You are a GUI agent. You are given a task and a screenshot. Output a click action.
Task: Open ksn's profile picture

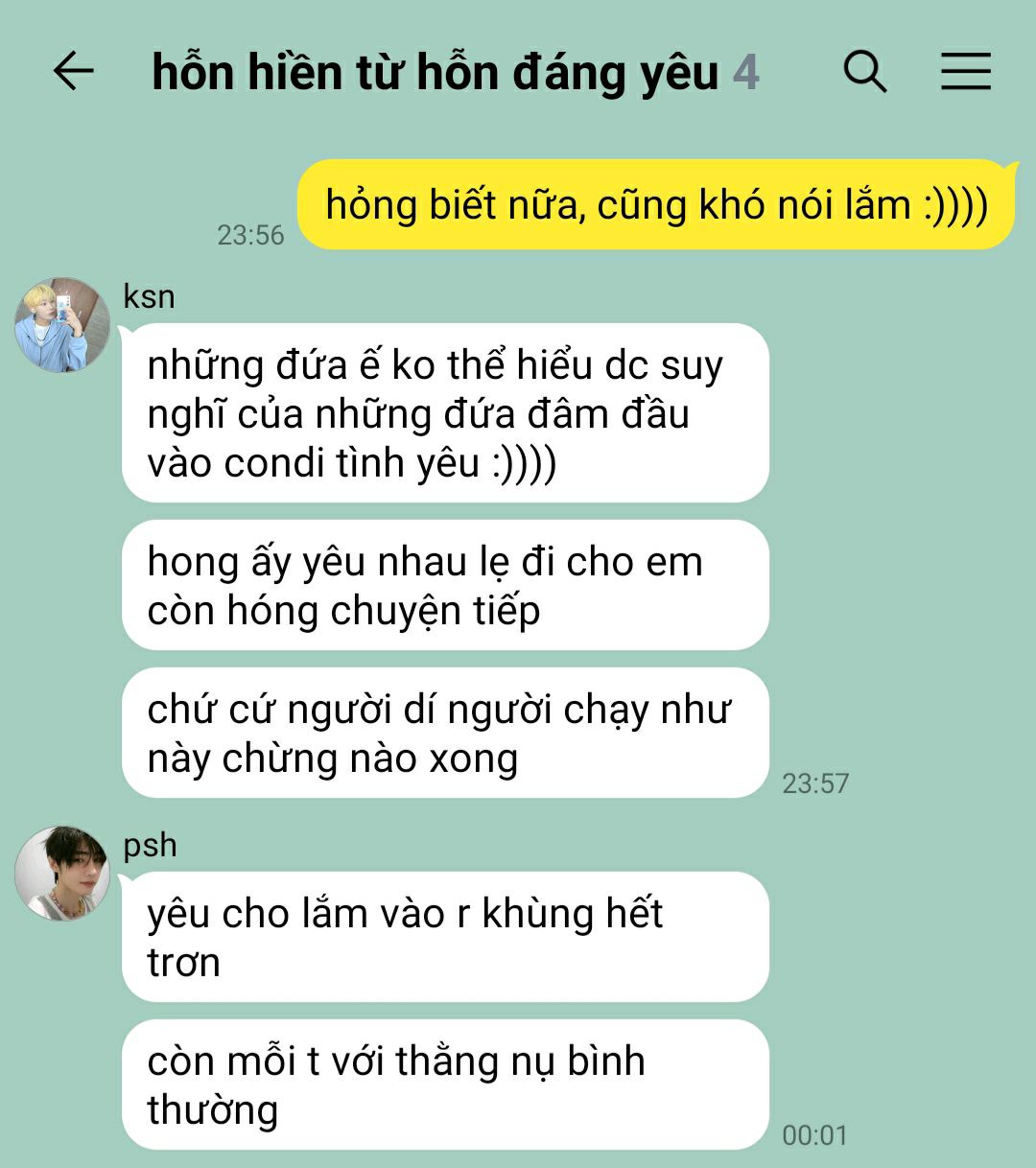[x=62, y=325]
